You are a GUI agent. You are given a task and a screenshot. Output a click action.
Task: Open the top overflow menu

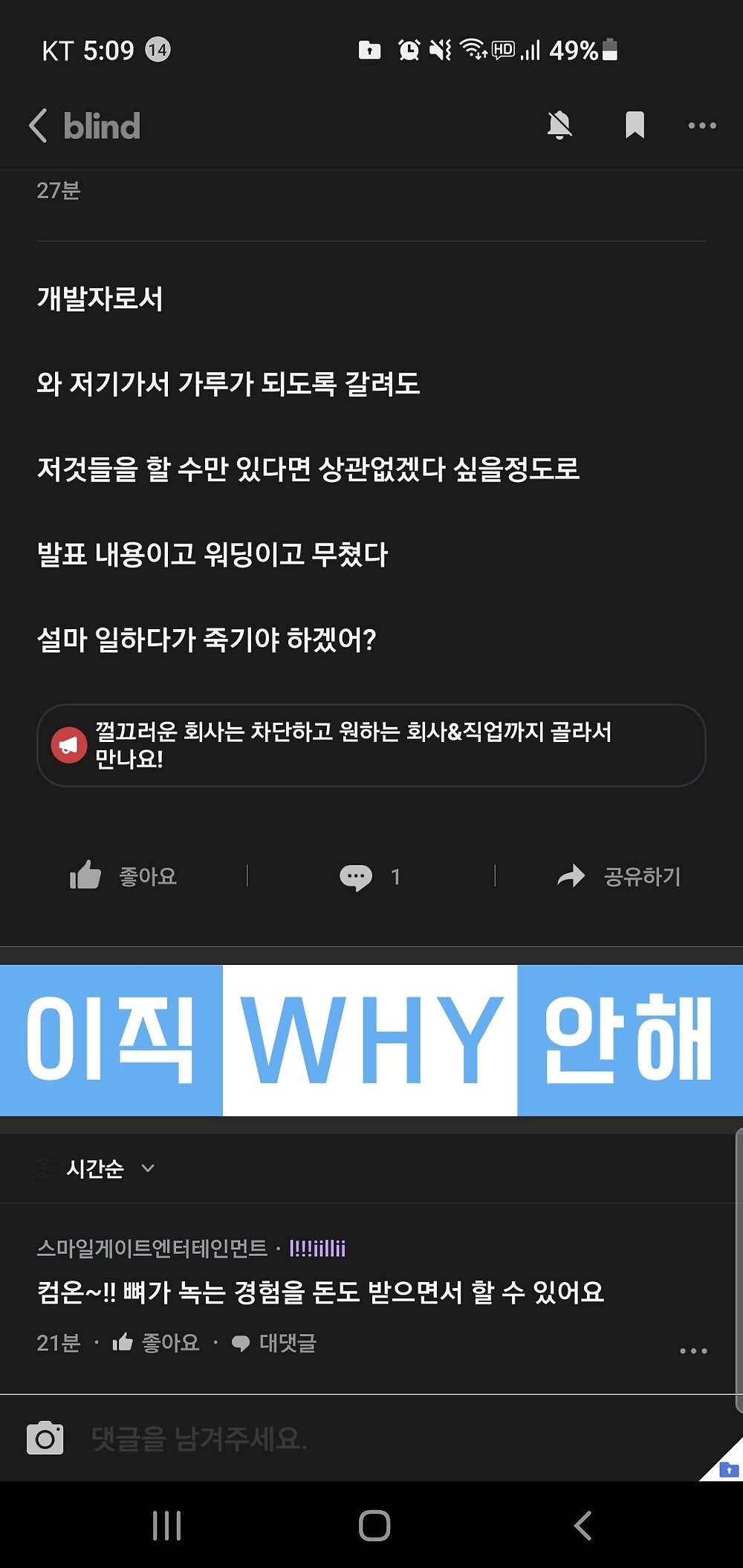pos(702,126)
